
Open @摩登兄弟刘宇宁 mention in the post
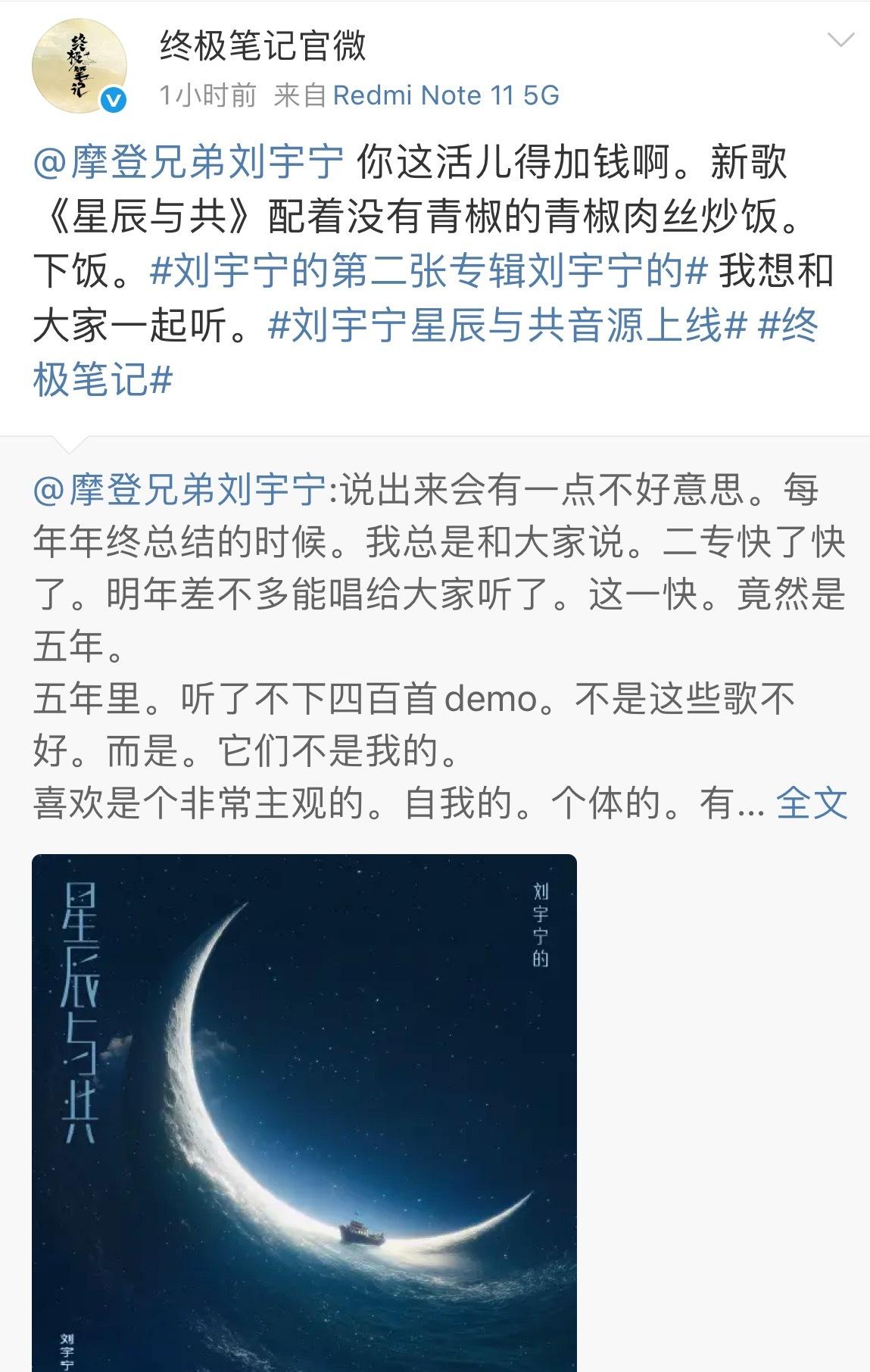point(189,163)
